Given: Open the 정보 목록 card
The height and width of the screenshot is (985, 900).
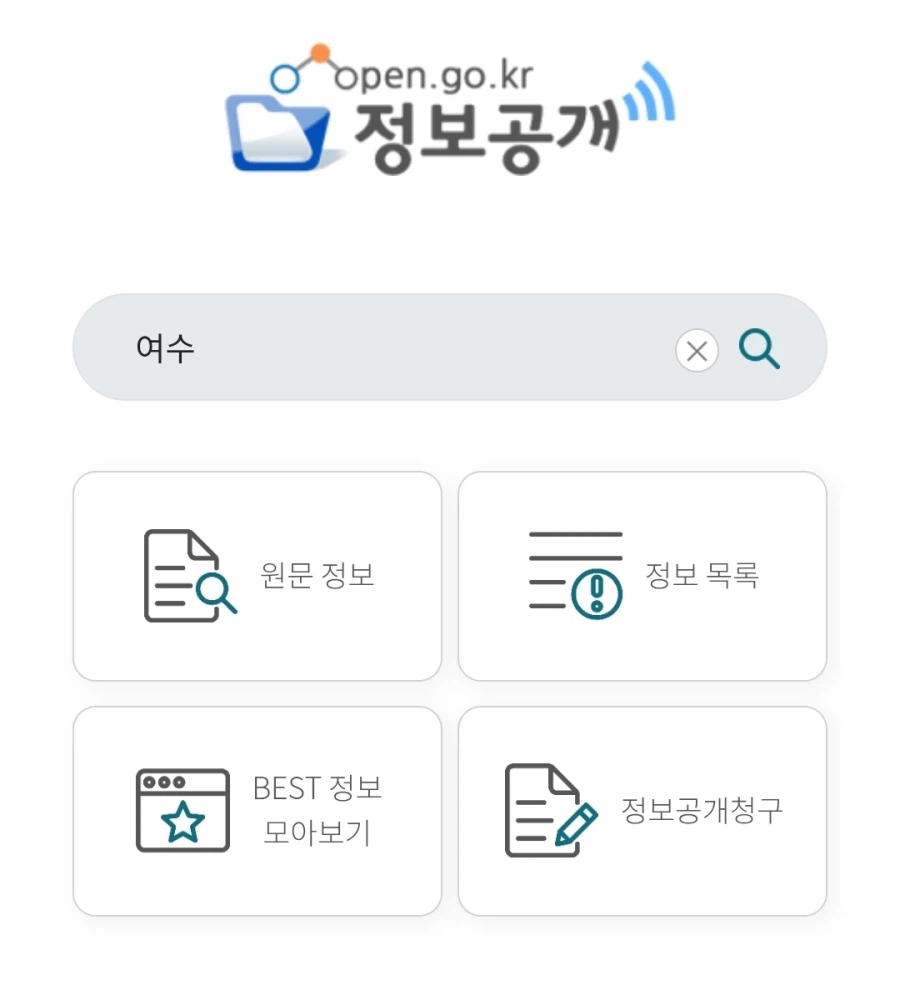Looking at the screenshot, I should click(x=642, y=575).
